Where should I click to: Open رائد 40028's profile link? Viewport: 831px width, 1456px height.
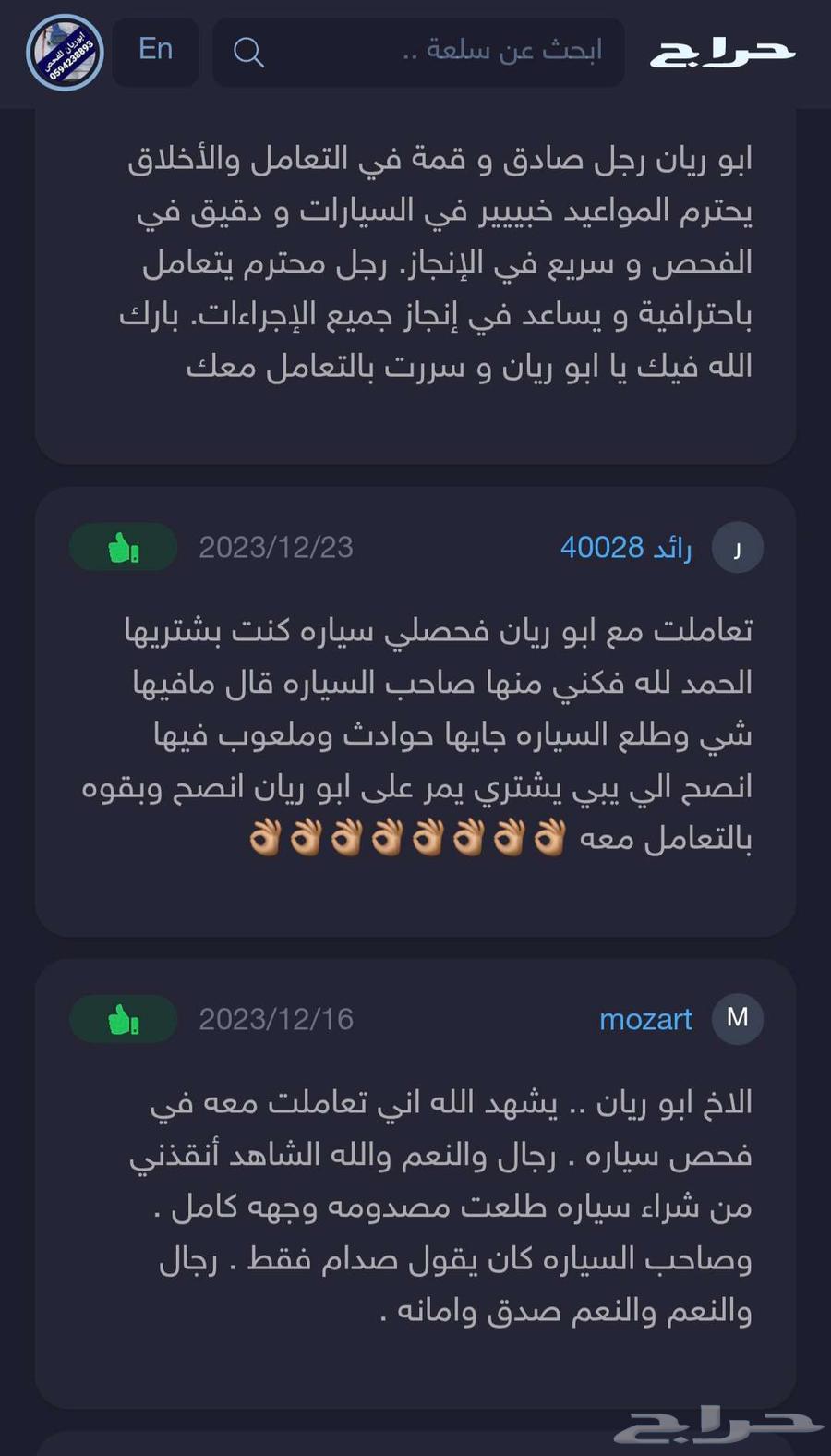pyautogui.click(x=626, y=547)
